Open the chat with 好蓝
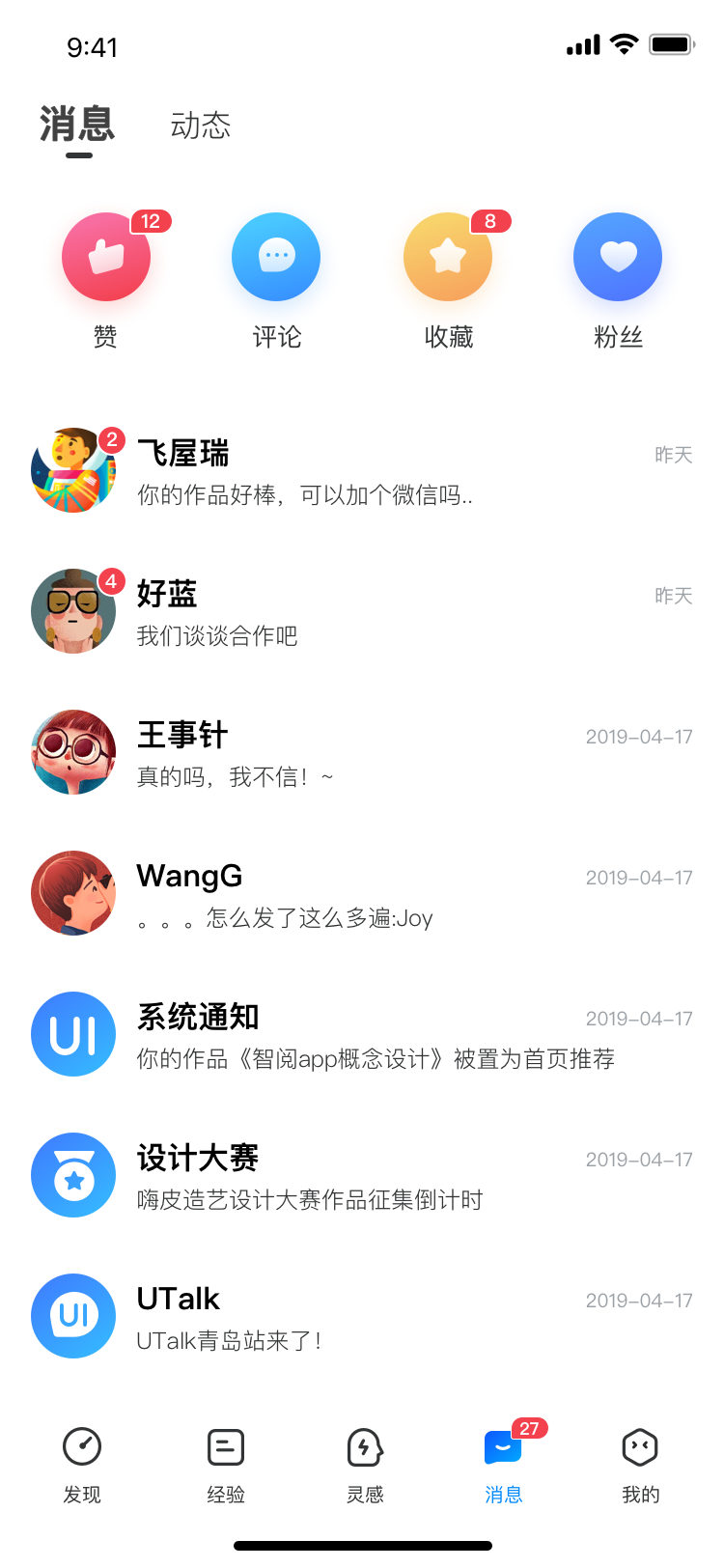Viewport: 724px width, 1568px height. coord(362,612)
